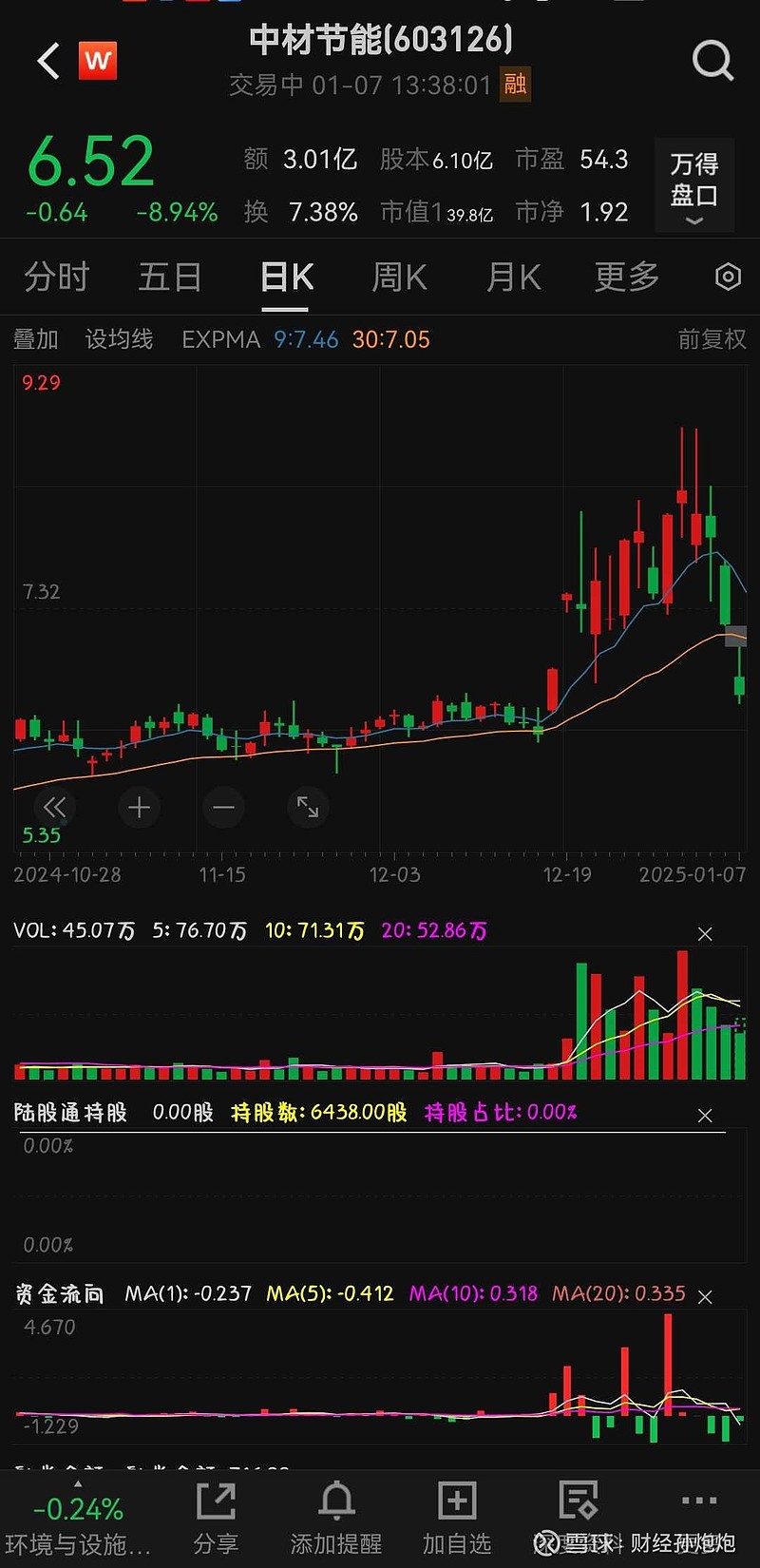Select the 月K chart tab
The width and height of the screenshot is (760, 1568).
coord(513,277)
